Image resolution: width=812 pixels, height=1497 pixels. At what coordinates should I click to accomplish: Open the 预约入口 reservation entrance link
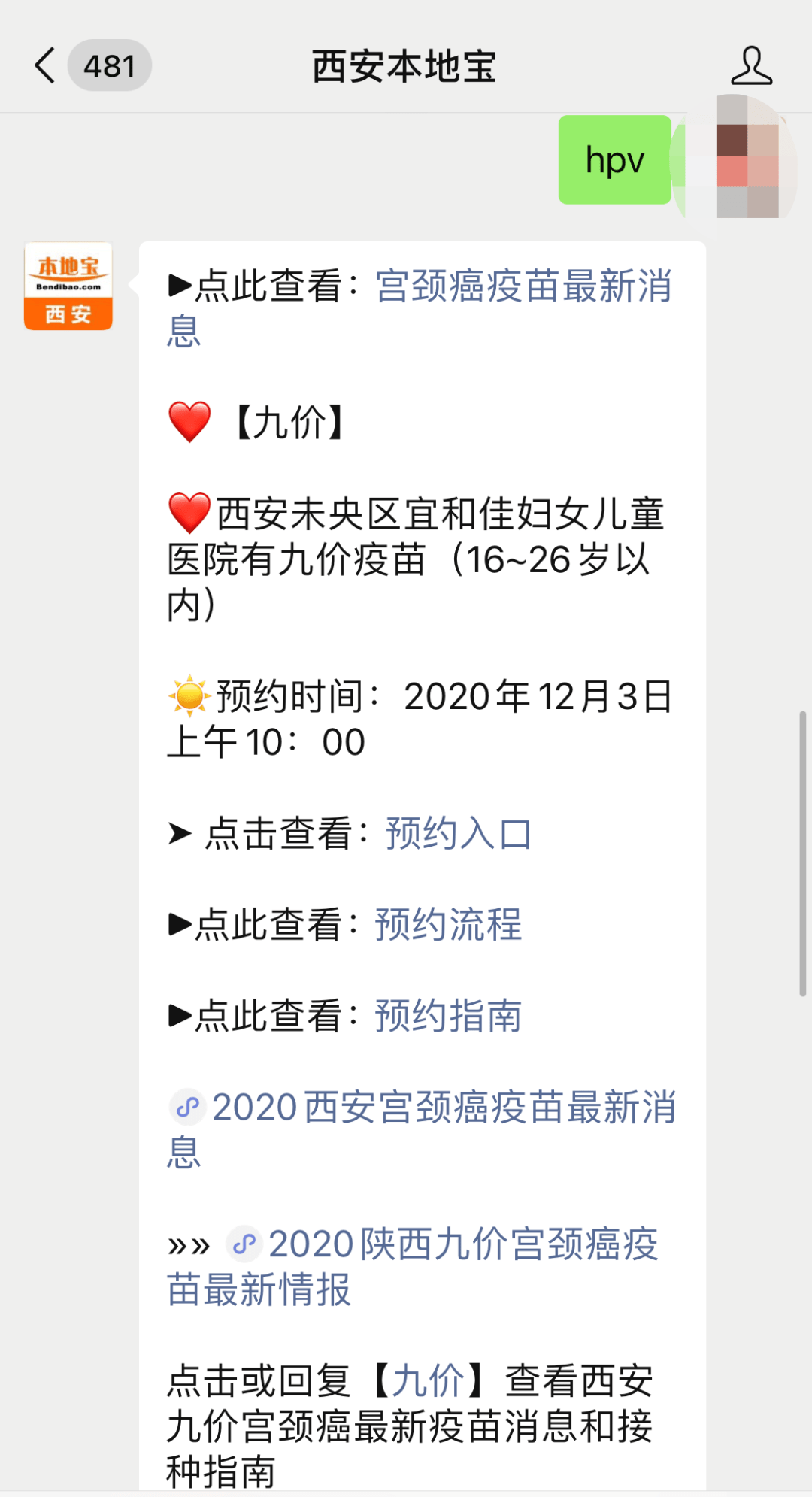pos(457,833)
